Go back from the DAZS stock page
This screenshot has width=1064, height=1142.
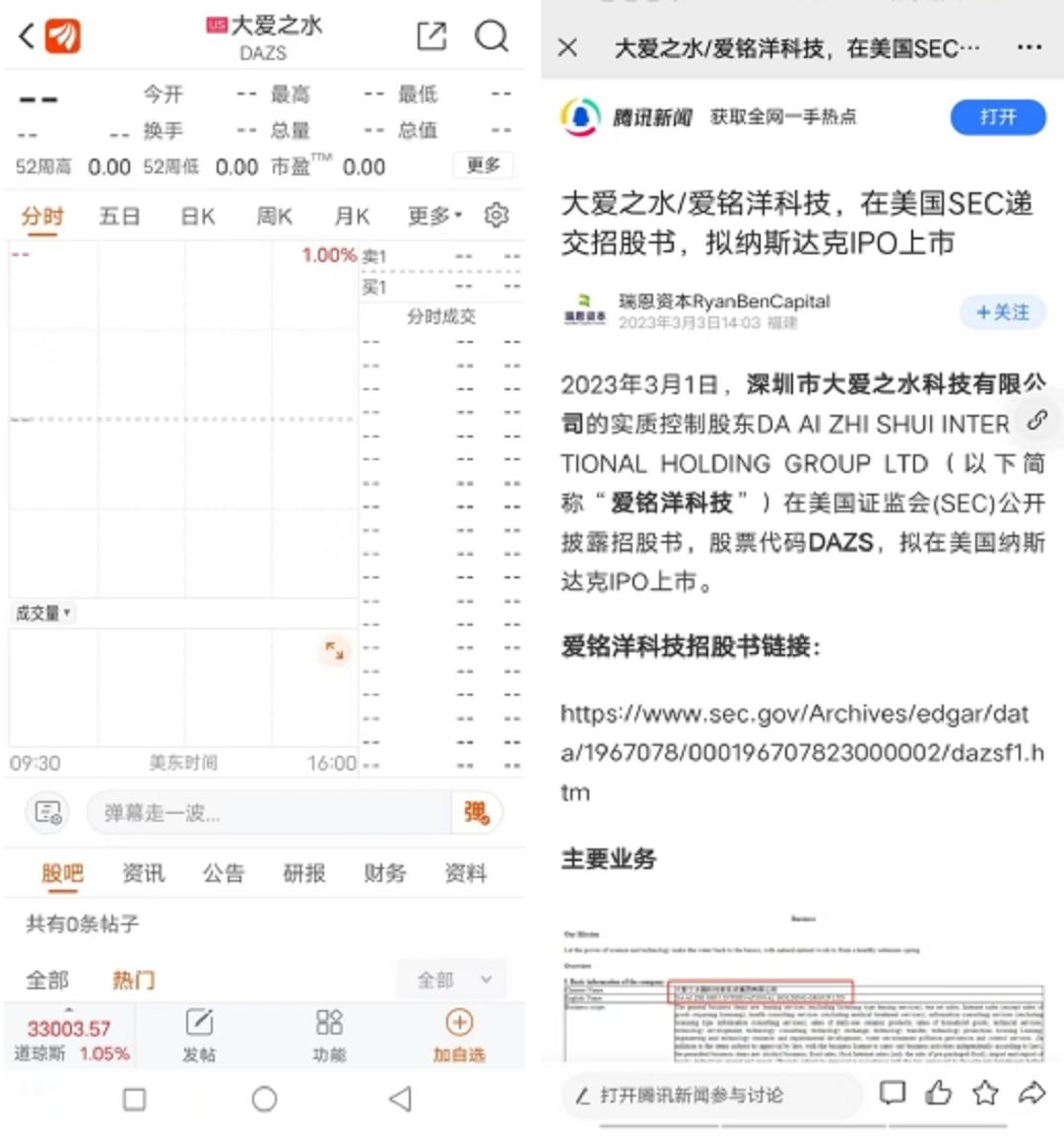27,37
